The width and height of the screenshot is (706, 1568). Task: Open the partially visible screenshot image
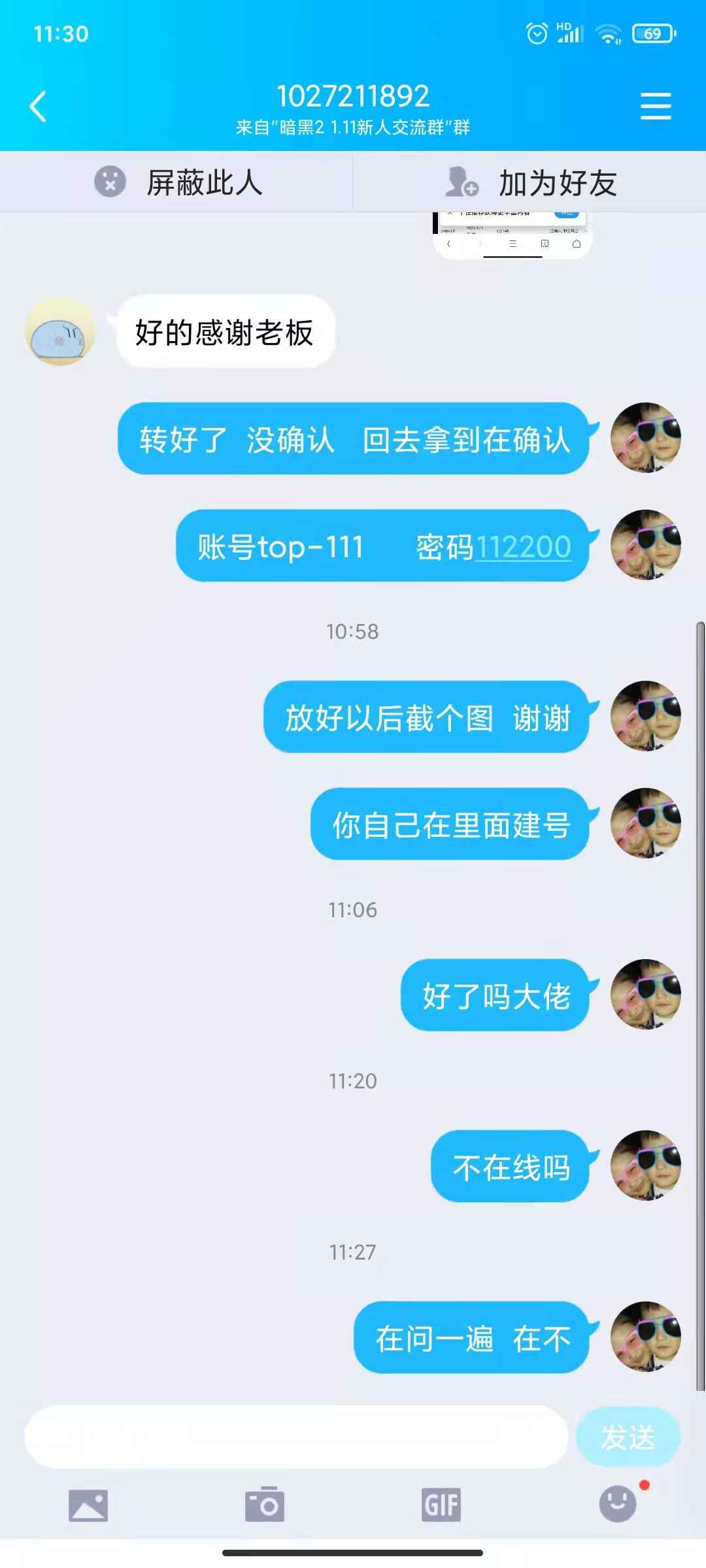click(x=513, y=236)
